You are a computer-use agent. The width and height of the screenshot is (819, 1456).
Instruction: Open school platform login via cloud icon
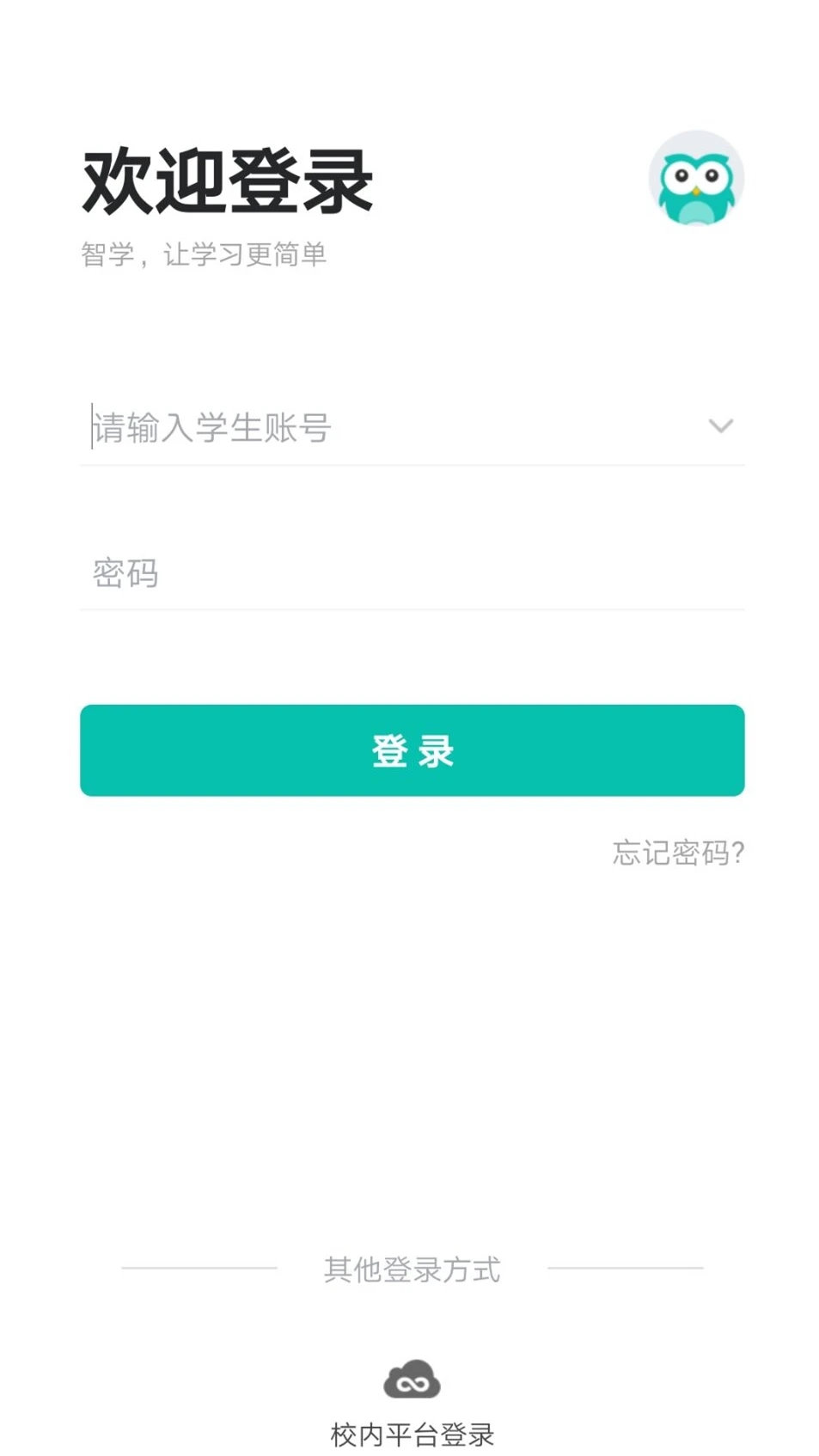click(410, 1380)
